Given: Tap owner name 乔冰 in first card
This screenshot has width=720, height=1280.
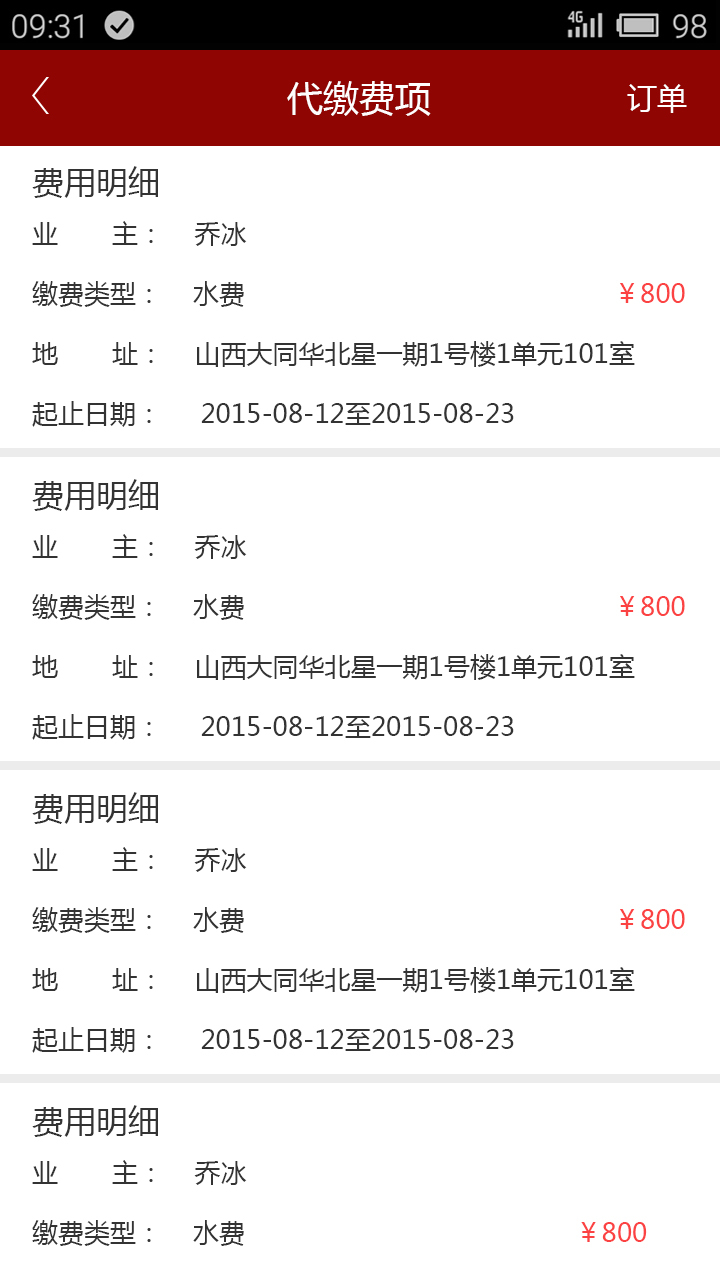Looking at the screenshot, I should click(218, 234).
